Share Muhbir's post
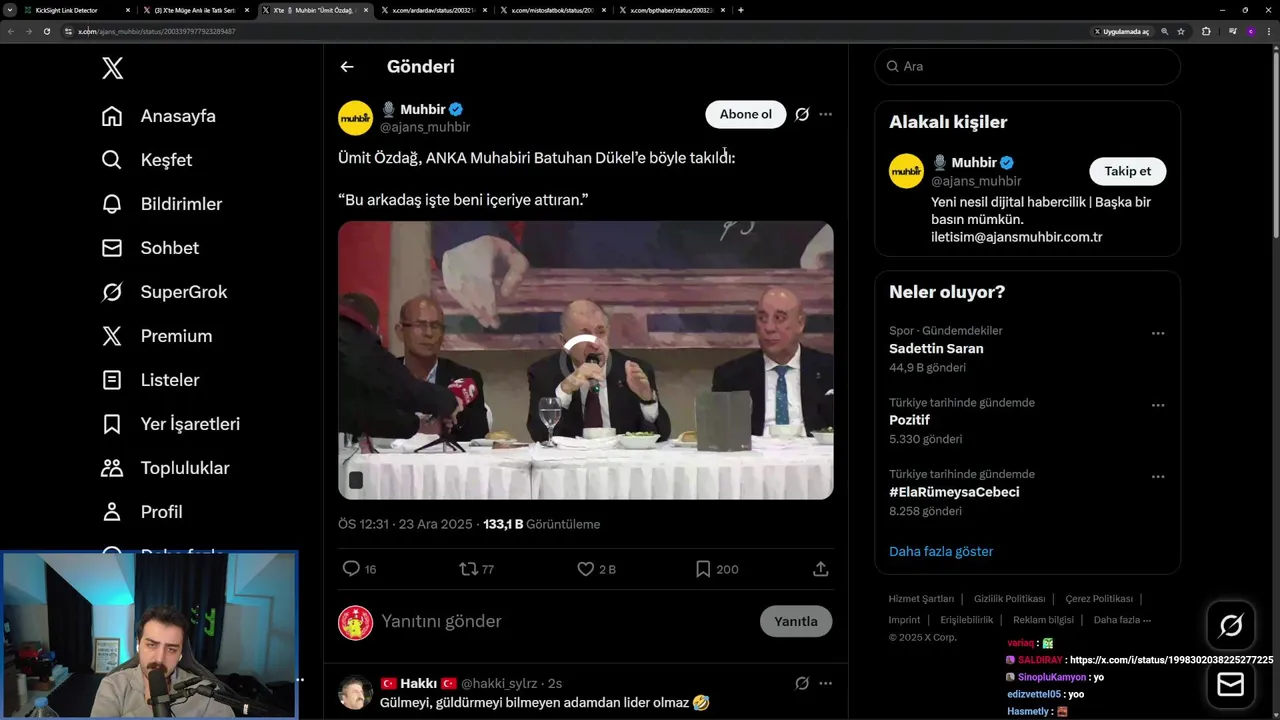Image resolution: width=1280 pixels, height=720 pixels. coord(820,569)
